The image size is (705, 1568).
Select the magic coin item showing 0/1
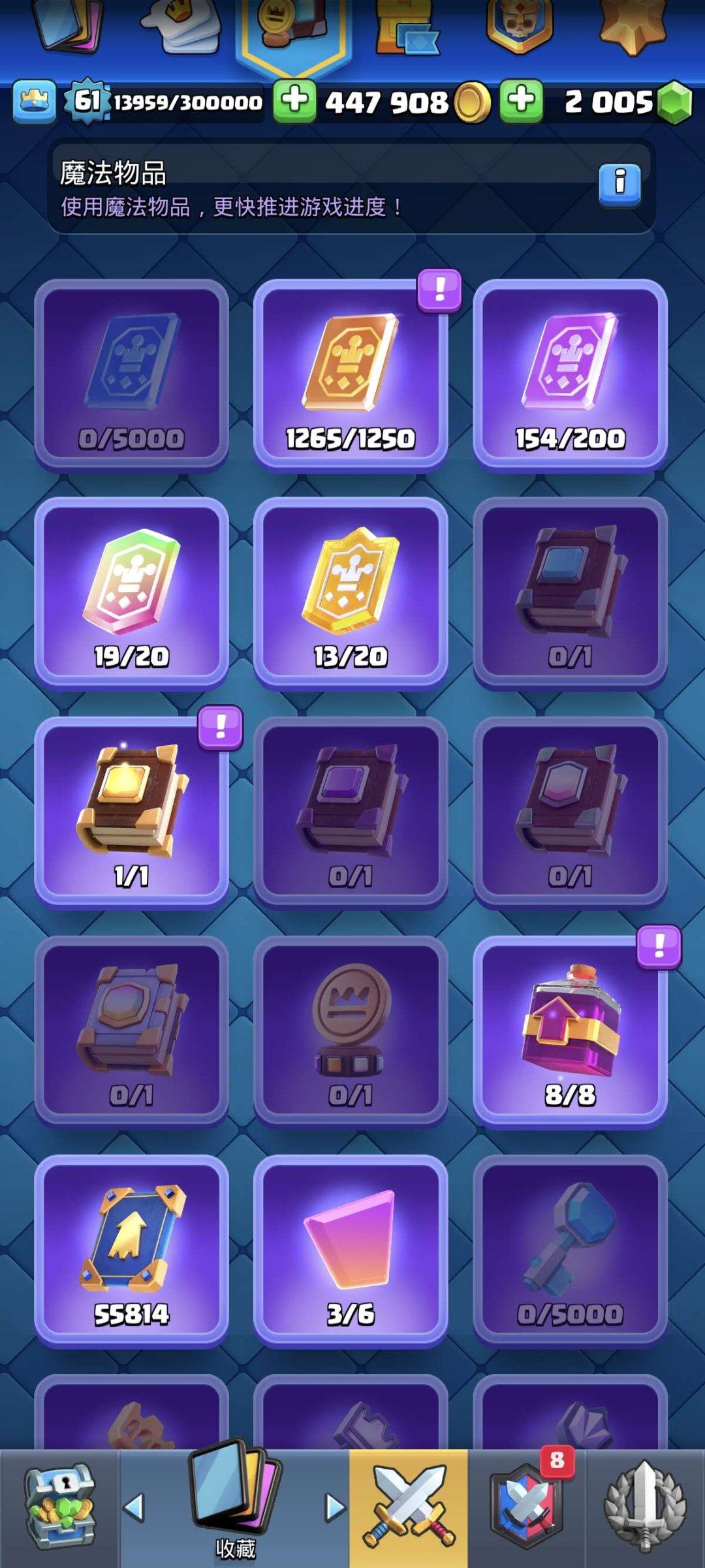pos(351,1030)
